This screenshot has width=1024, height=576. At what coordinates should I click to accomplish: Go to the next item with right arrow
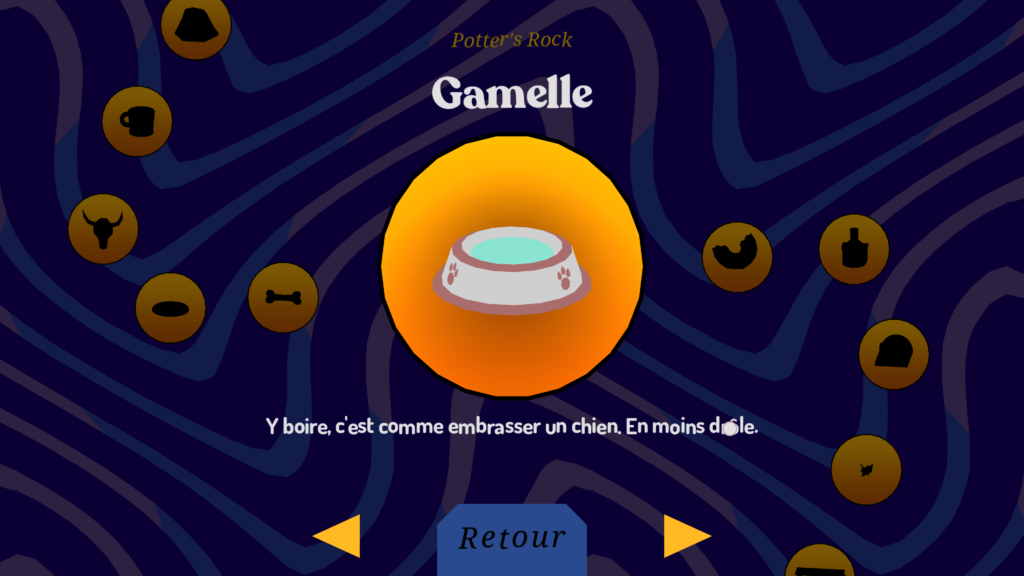click(686, 537)
